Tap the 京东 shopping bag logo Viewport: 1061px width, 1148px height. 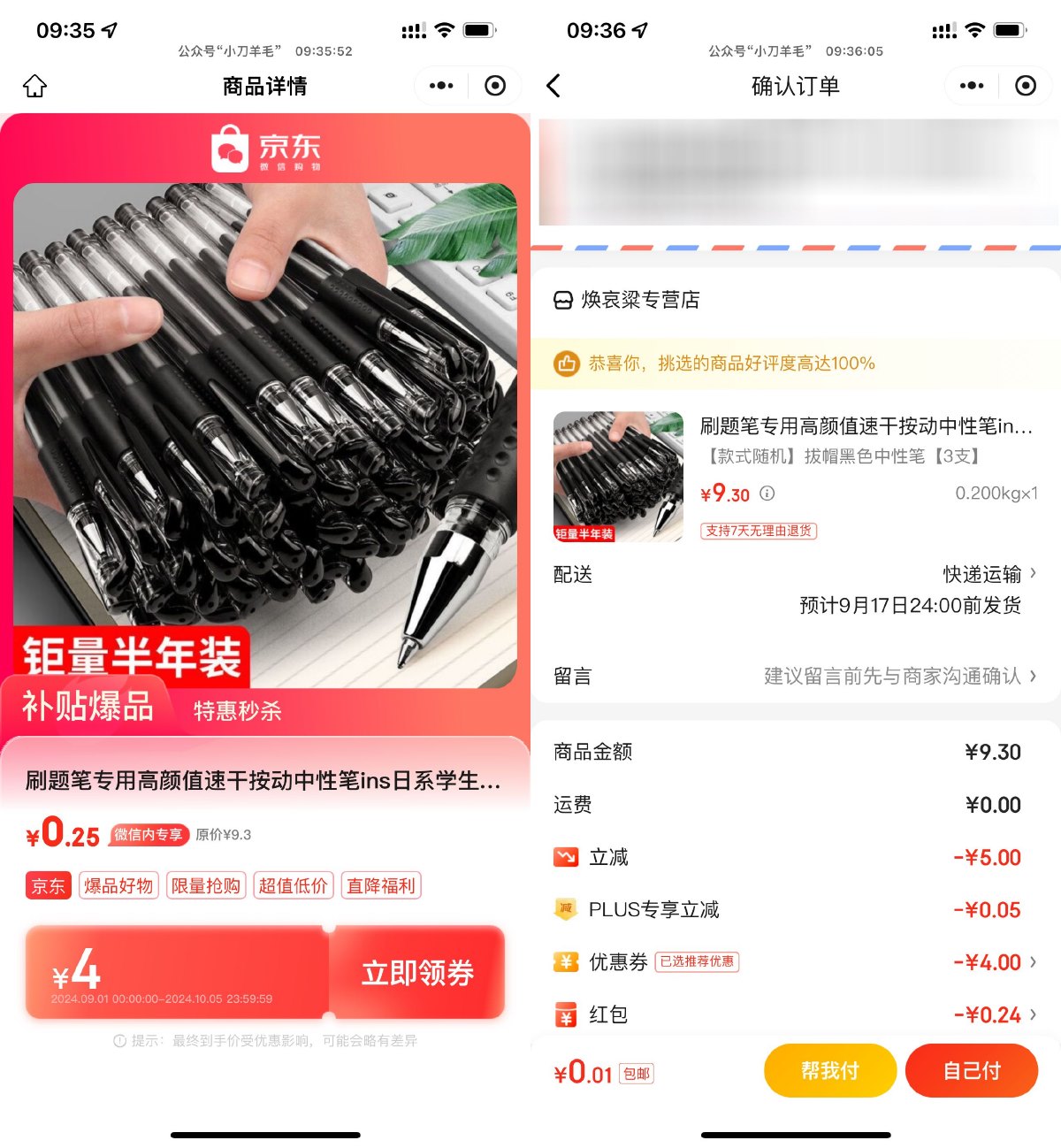click(x=232, y=148)
